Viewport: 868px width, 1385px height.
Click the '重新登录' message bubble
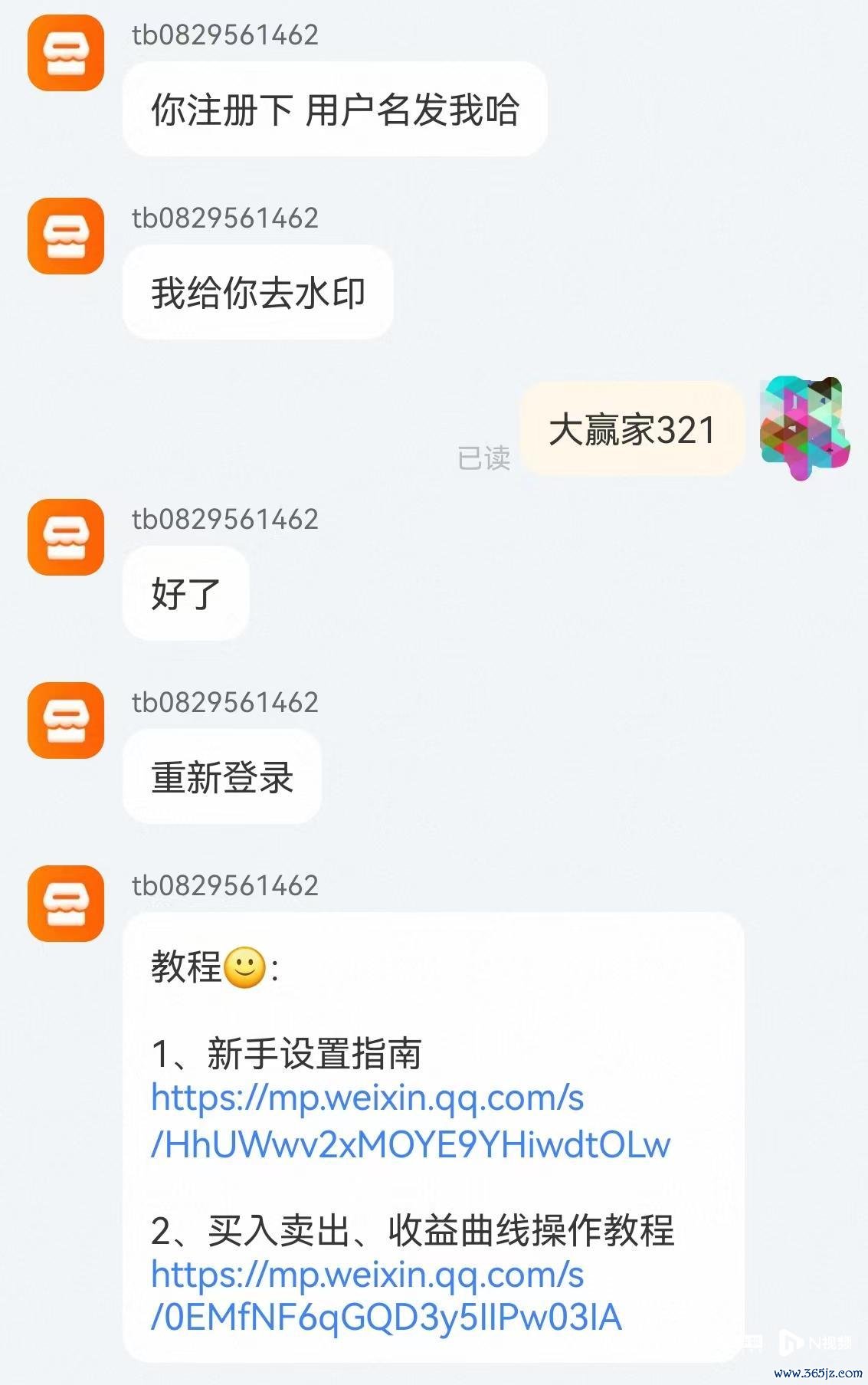point(221,778)
